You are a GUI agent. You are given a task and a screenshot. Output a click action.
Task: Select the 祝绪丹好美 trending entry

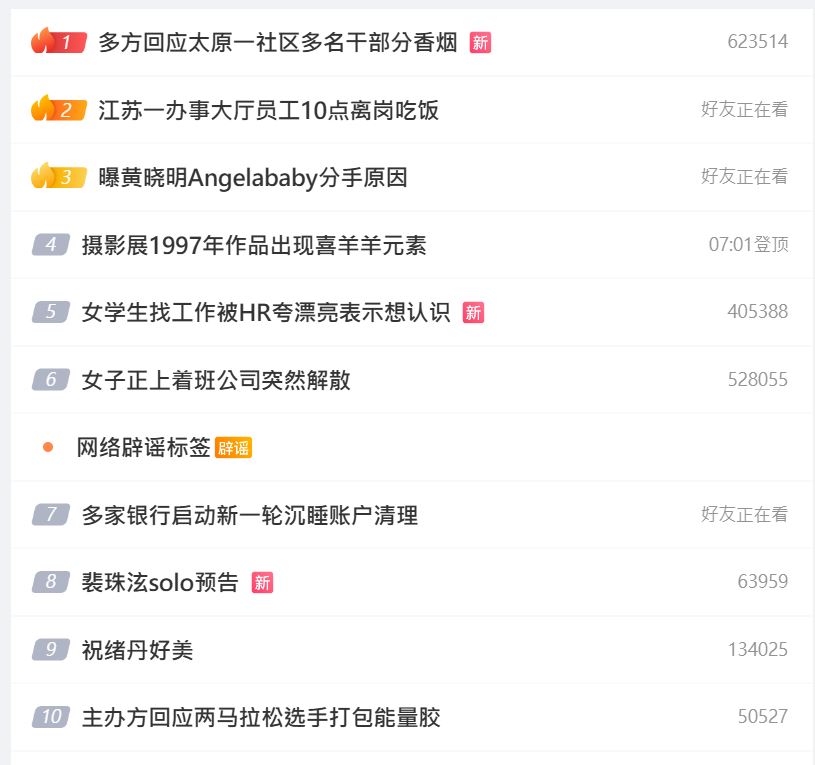(137, 650)
